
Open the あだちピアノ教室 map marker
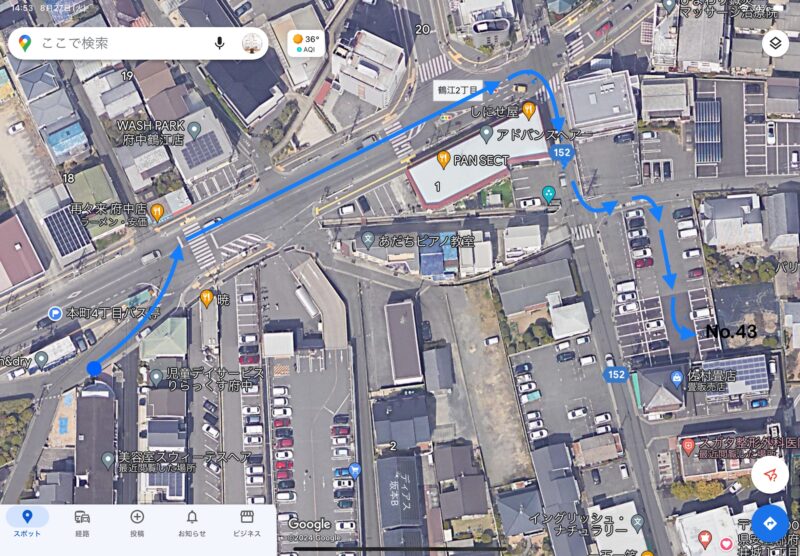370,238
